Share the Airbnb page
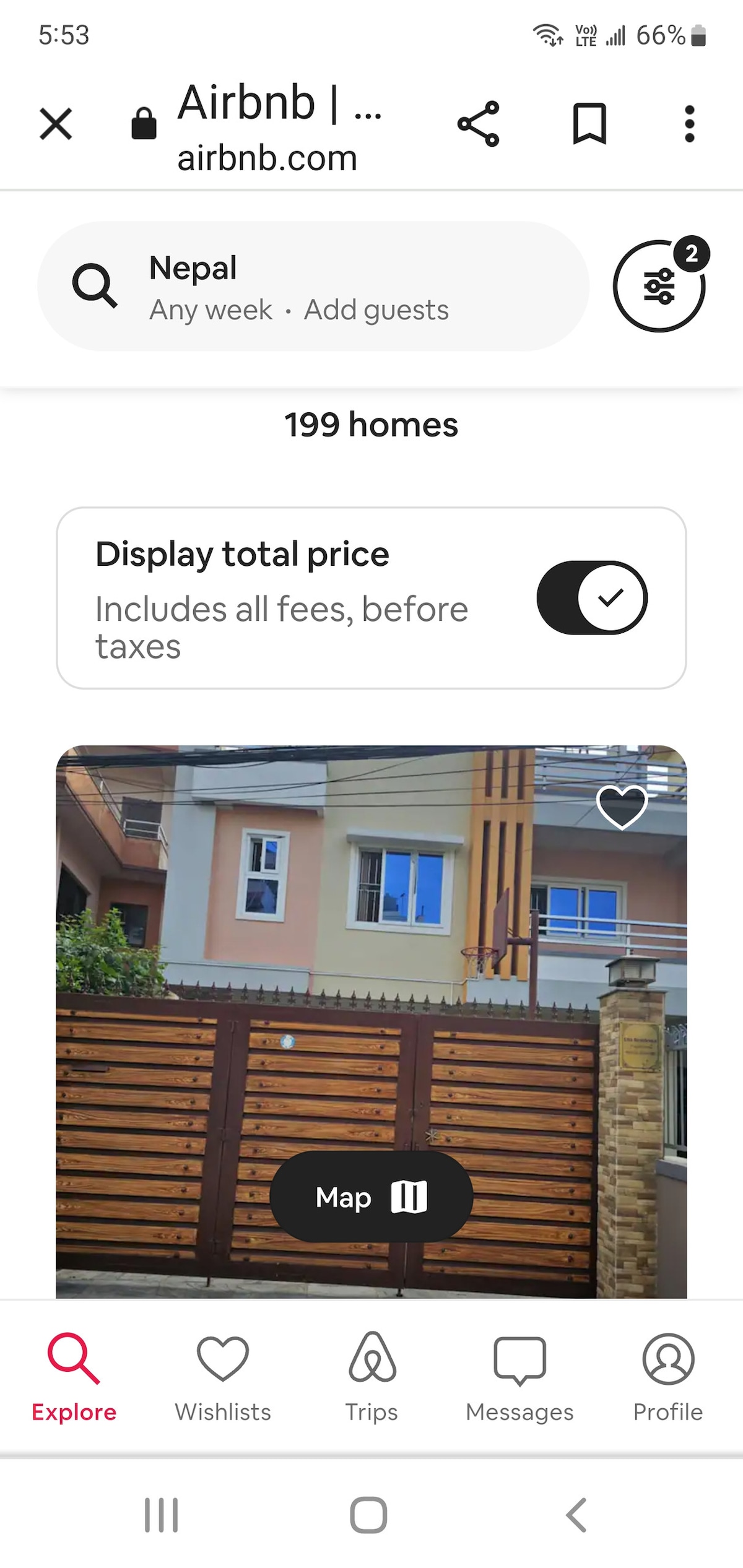The image size is (743, 1568). [x=478, y=124]
